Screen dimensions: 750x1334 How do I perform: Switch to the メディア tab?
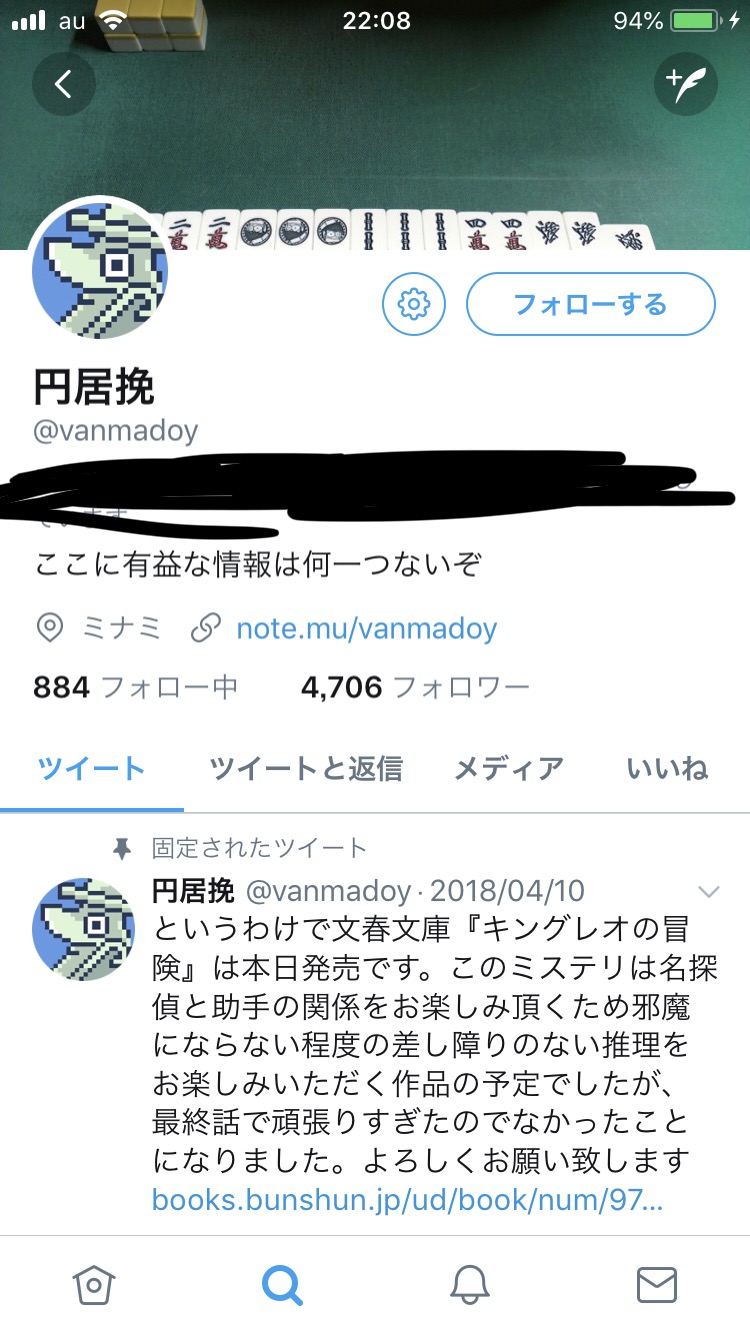coord(509,768)
